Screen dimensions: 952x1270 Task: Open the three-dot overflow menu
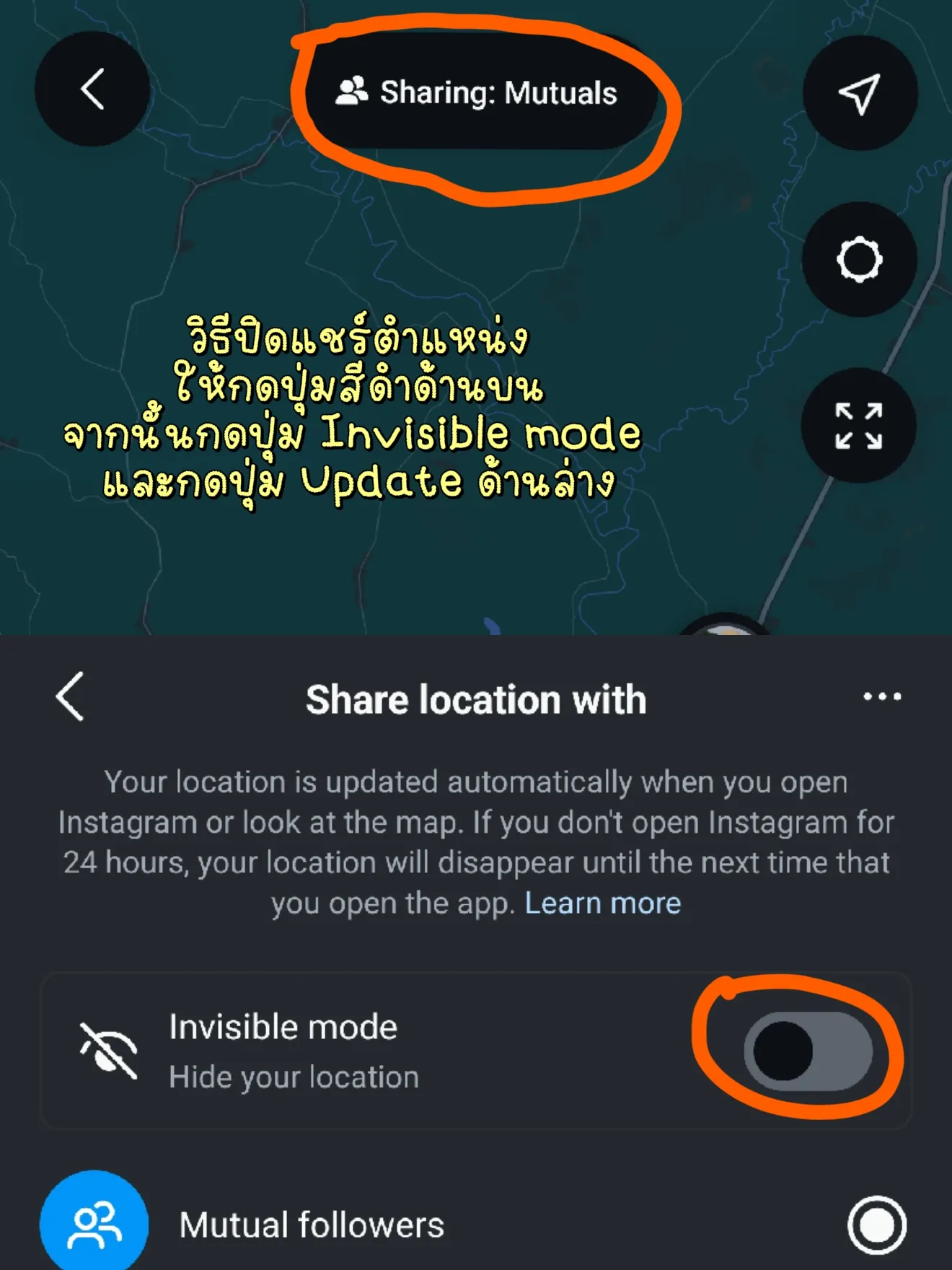point(881,695)
